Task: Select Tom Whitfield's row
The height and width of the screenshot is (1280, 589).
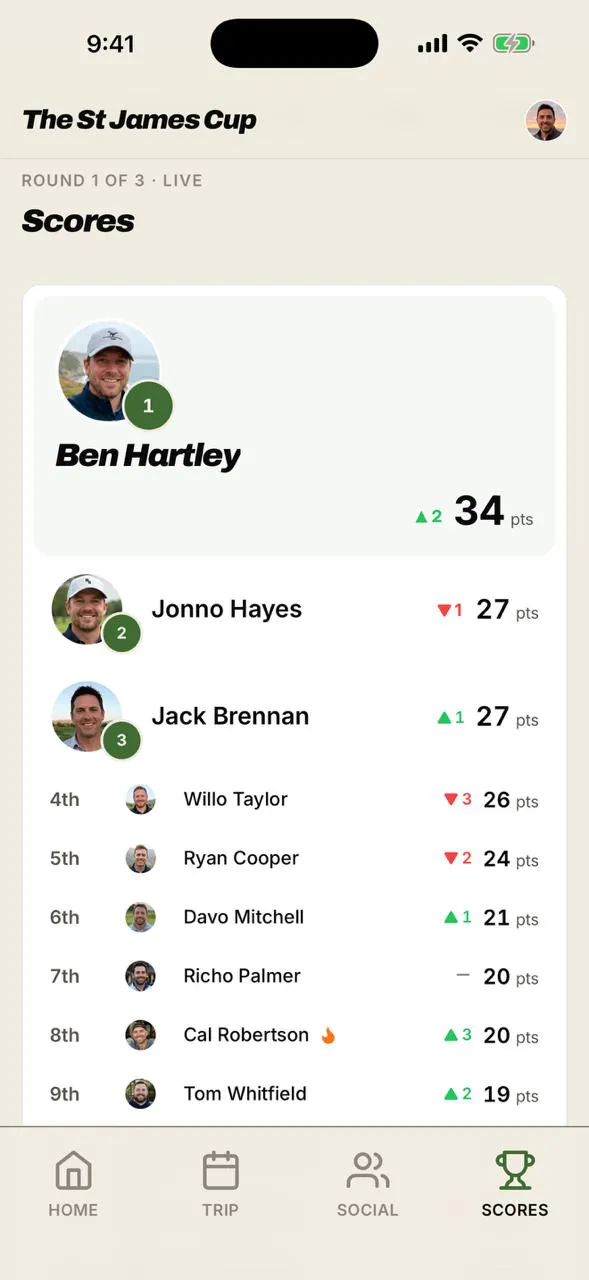Action: [294, 1094]
